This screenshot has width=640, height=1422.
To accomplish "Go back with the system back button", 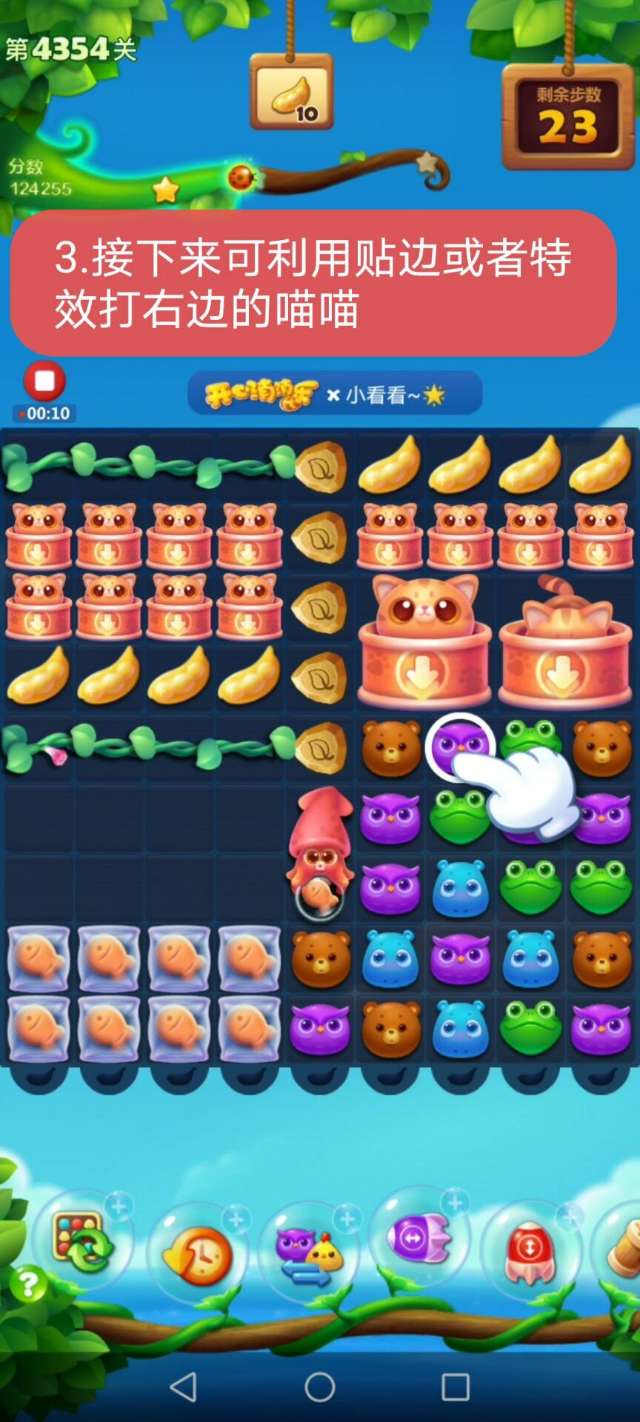I will pos(182,1386).
